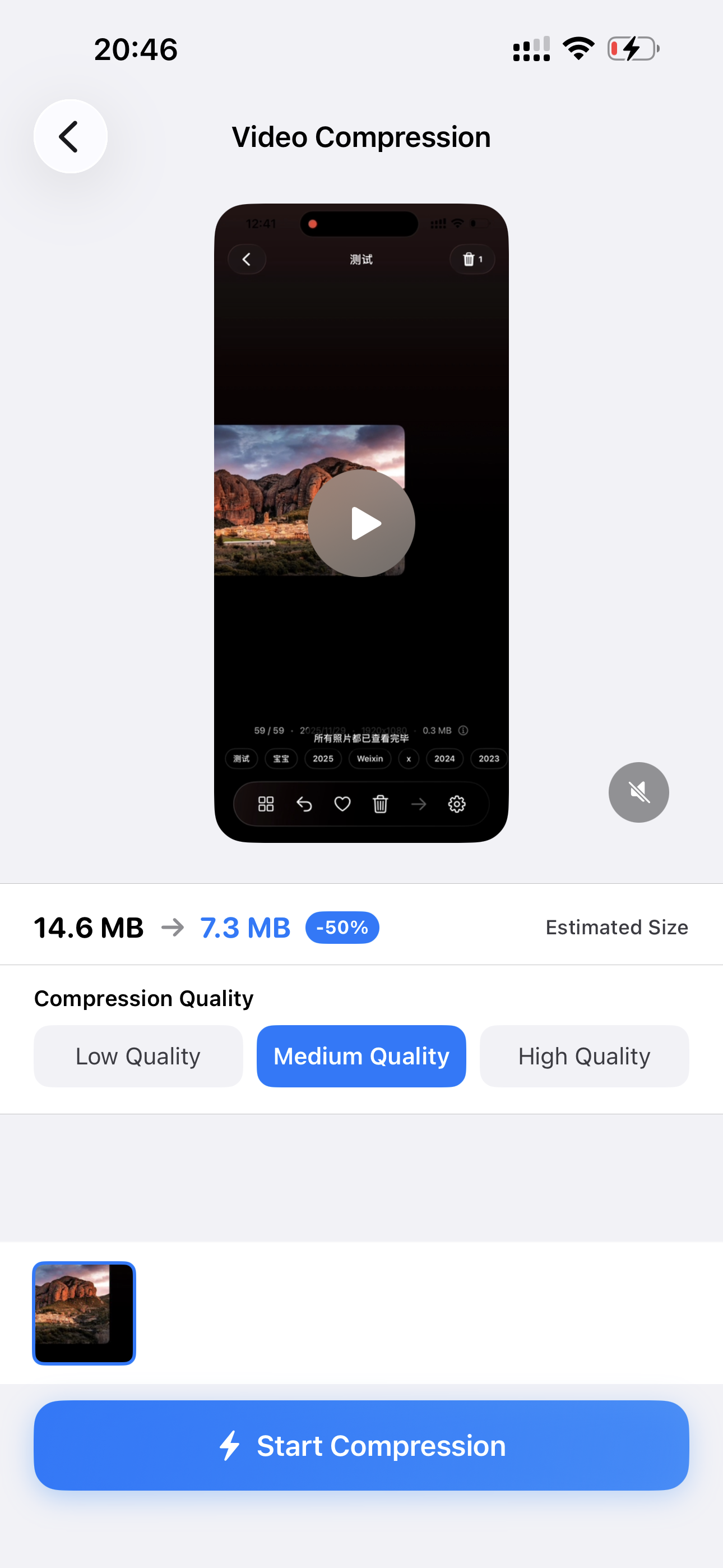Tap the info icon next to 0.3 MB

point(465,728)
